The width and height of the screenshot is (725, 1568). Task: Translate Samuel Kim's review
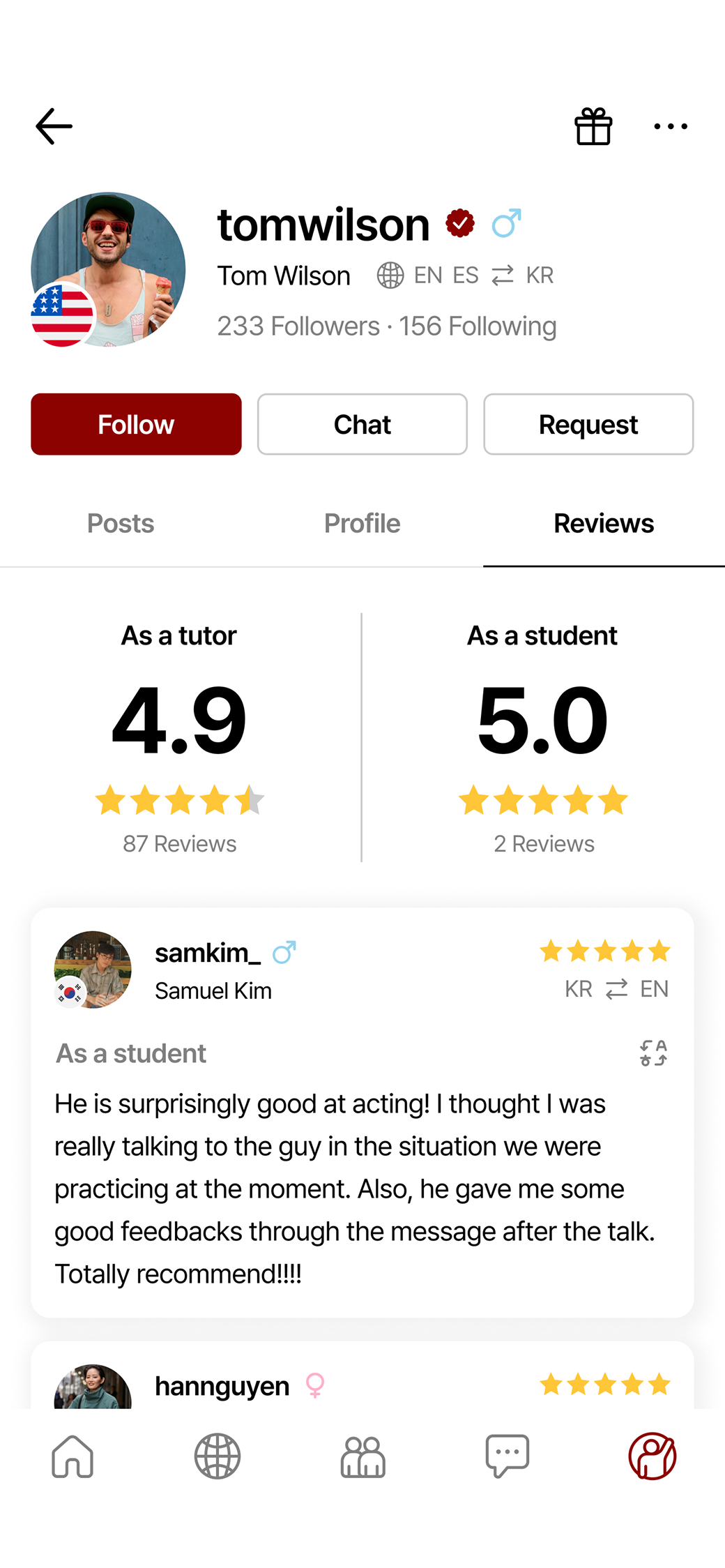tap(653, 1053)
